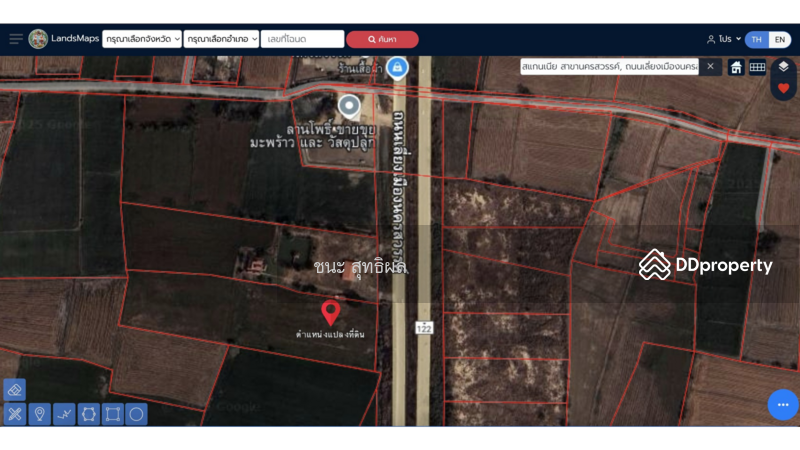
Task: Select the rectangle drawing tool
Action: (x=113, y=414)
